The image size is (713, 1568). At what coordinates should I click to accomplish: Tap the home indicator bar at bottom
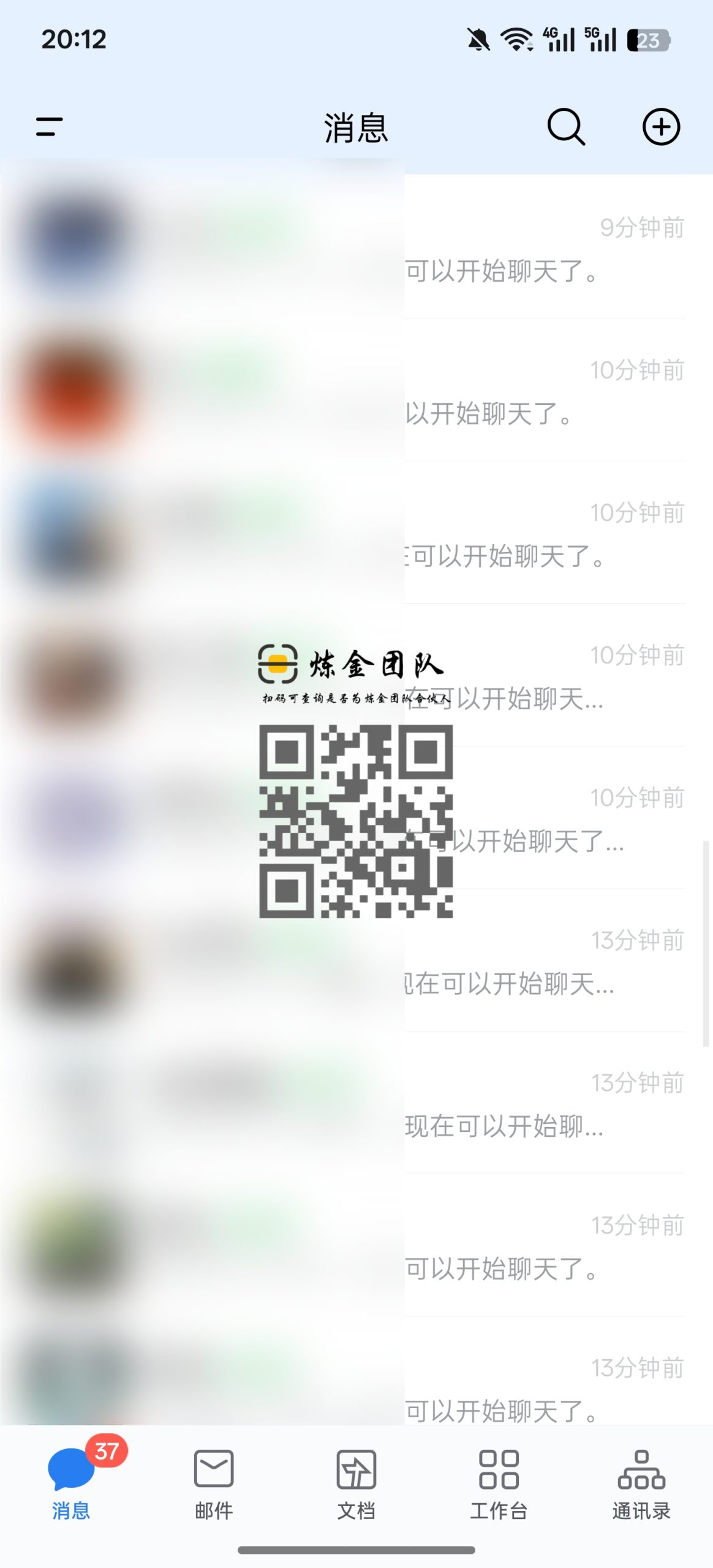(x=356, y=1548)
